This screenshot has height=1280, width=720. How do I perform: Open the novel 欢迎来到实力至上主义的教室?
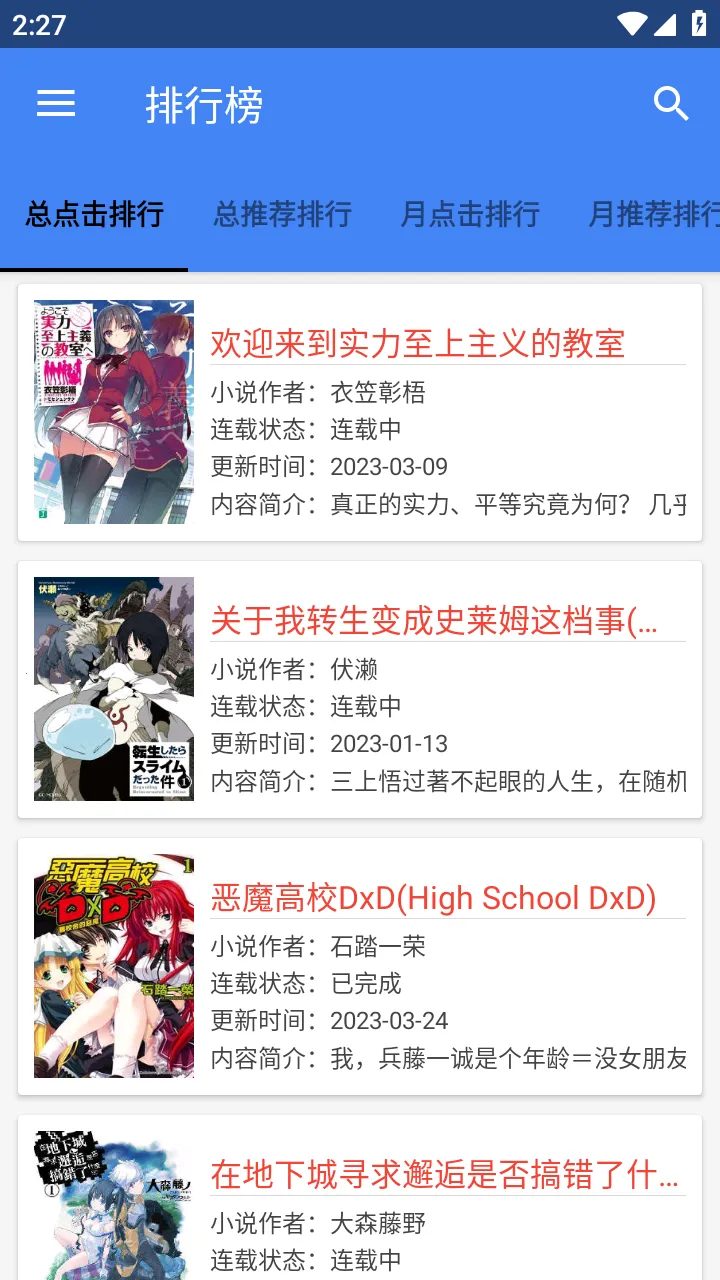[x=417, y=343]
